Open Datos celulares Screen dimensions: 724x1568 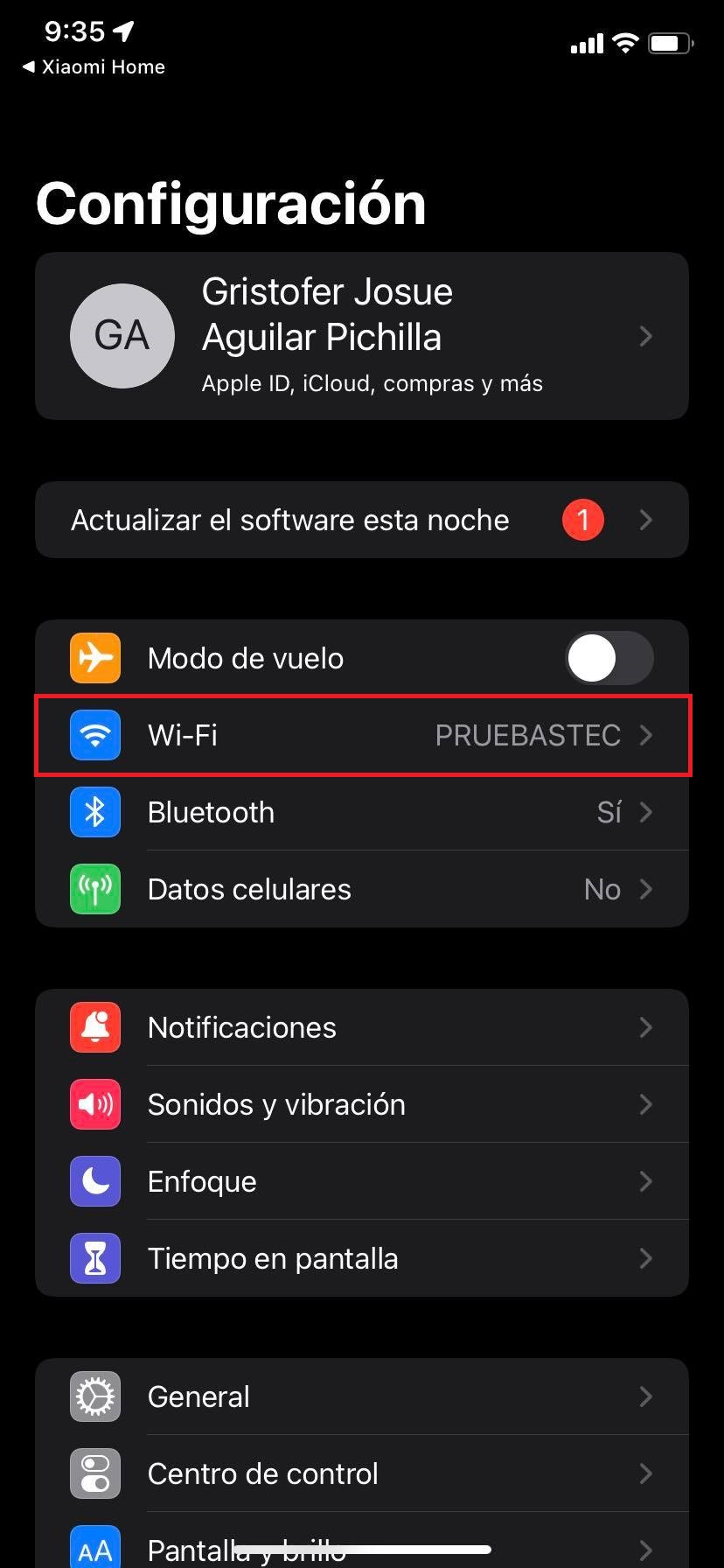click(x=362, y=889)
